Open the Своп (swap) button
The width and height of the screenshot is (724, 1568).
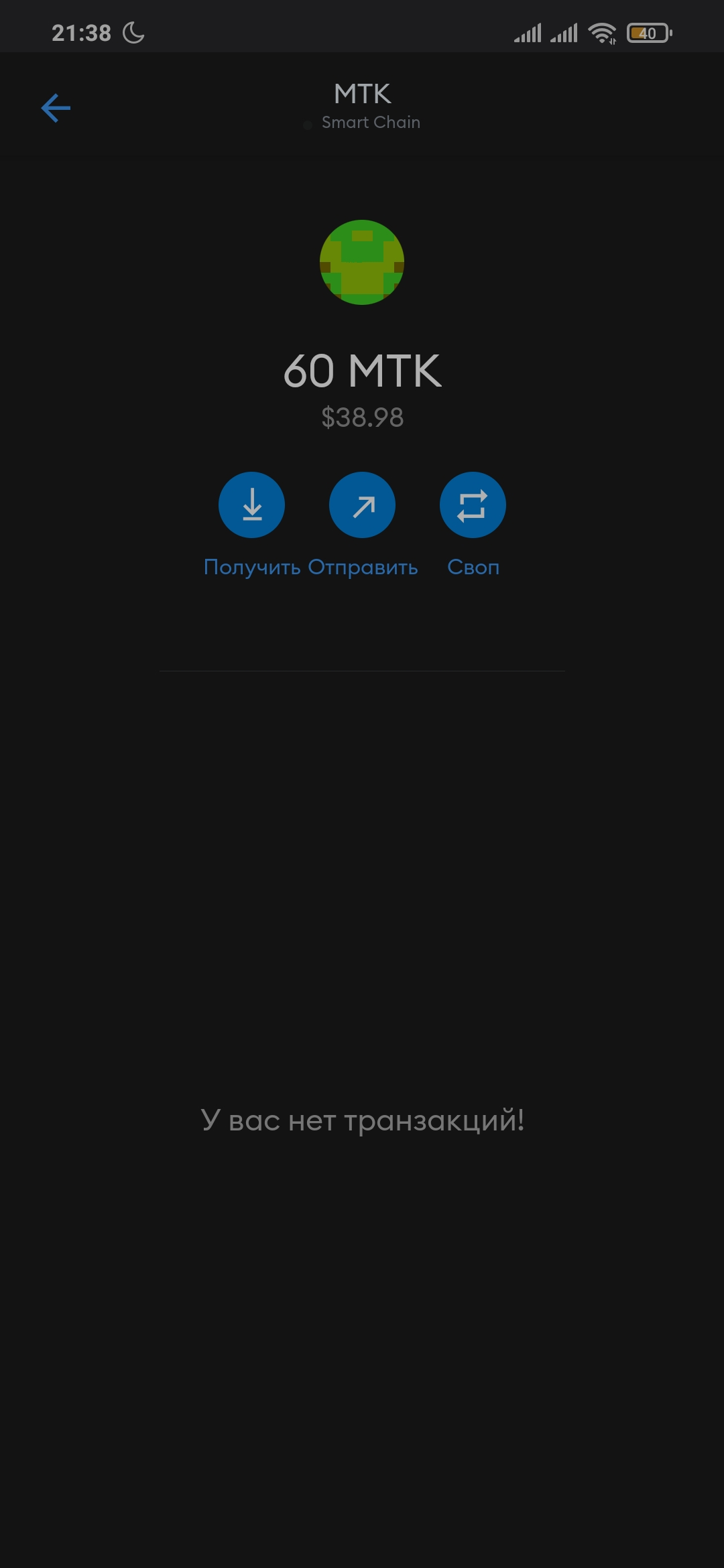473,505
